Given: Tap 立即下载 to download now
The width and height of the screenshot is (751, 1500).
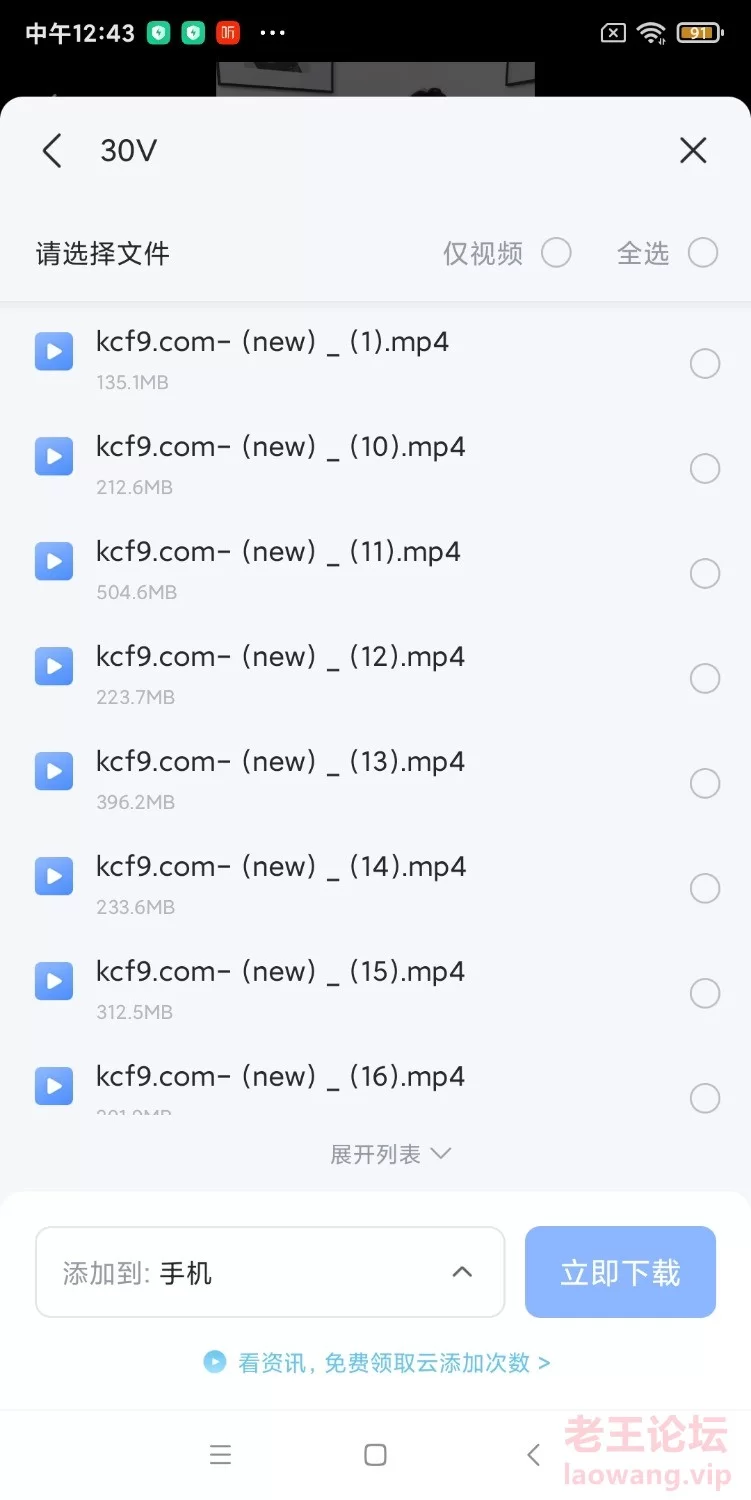Looking at the screenshot, I should tap(620, 1272).
